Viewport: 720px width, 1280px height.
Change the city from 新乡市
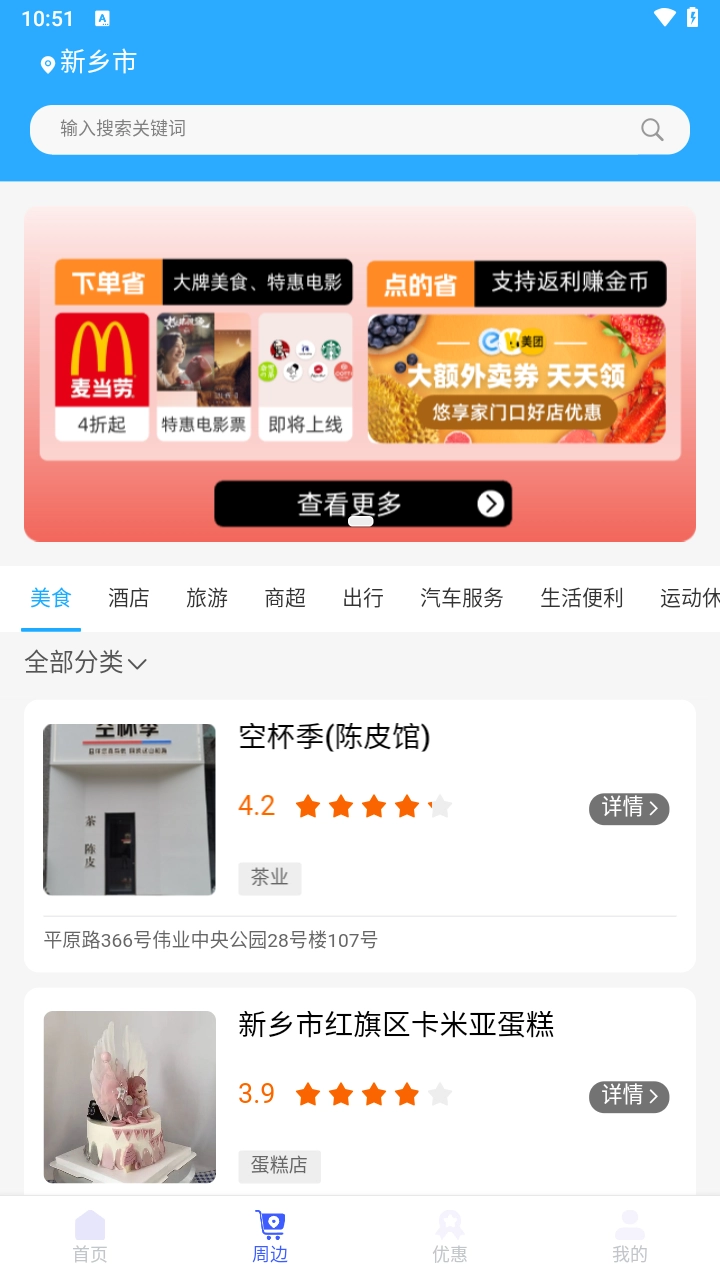tap(88, 63)
